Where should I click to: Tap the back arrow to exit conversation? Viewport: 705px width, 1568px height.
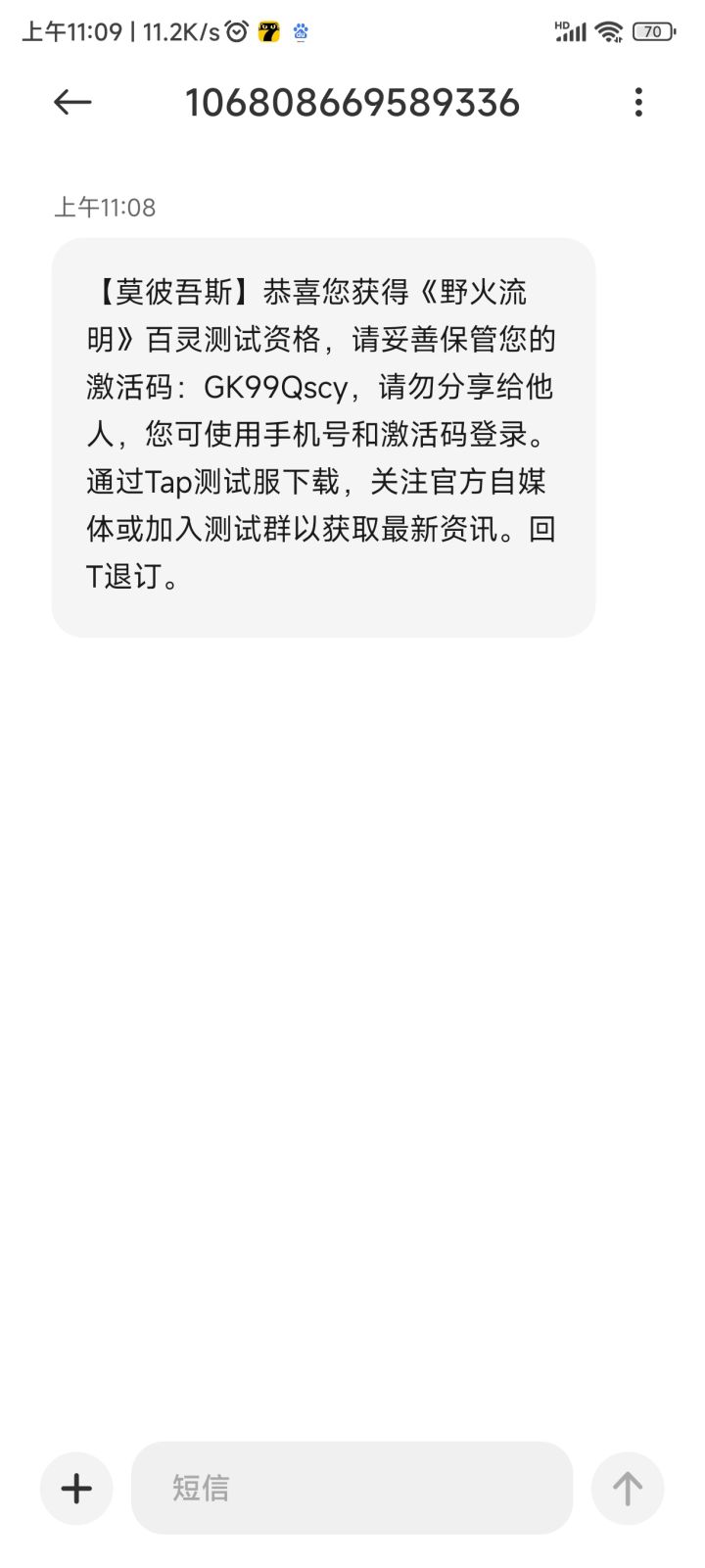click(71, 102)
